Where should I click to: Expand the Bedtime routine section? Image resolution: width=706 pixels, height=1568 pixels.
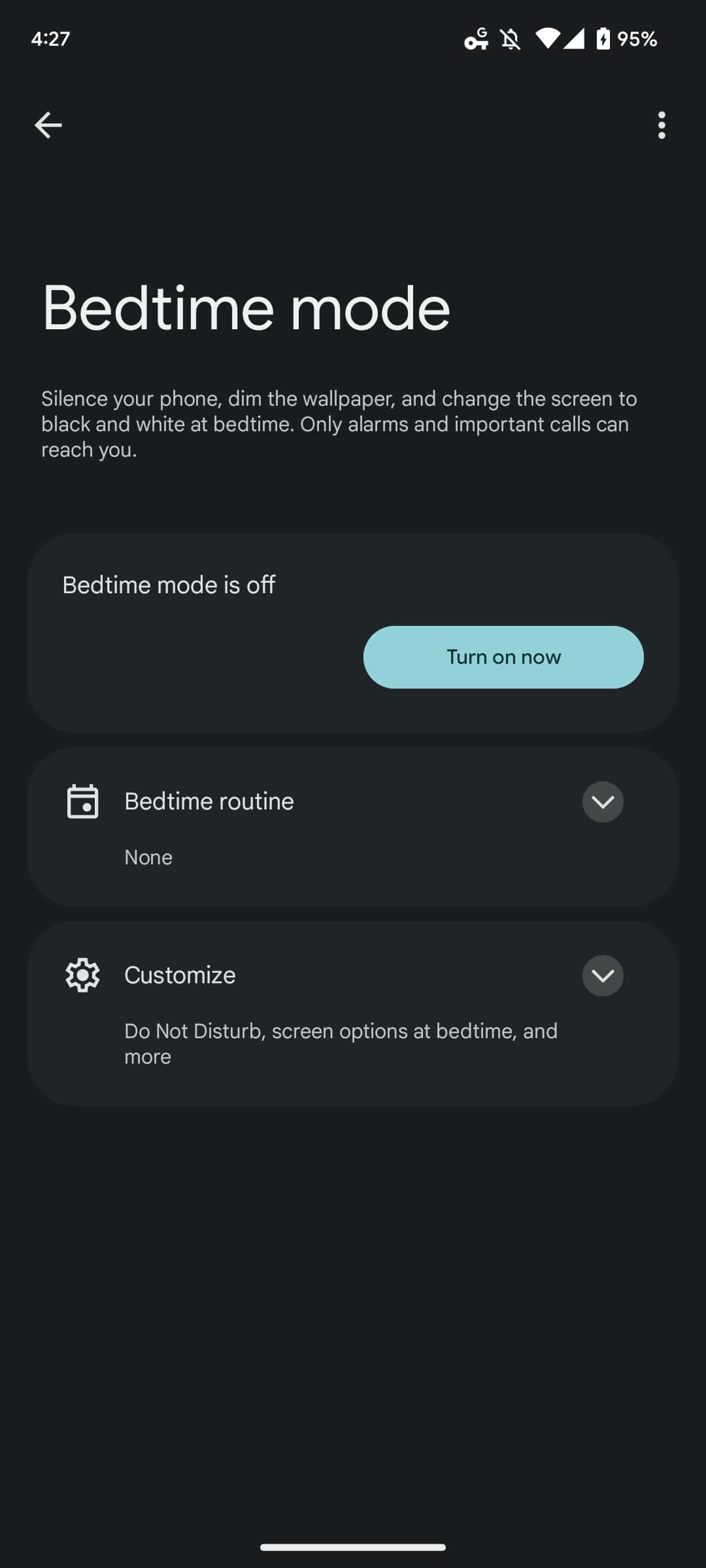click(x=603, y=802)
